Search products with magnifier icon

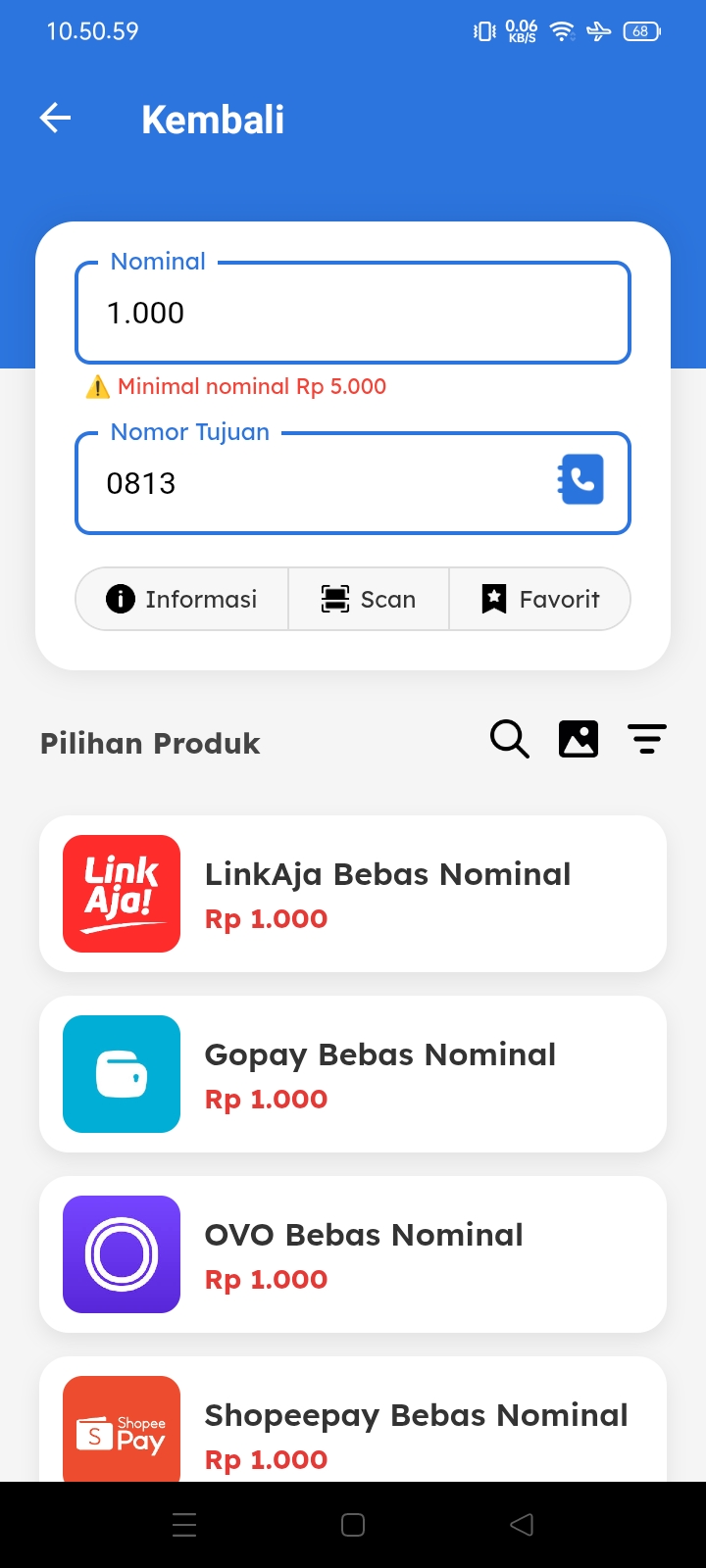(510, 739)
